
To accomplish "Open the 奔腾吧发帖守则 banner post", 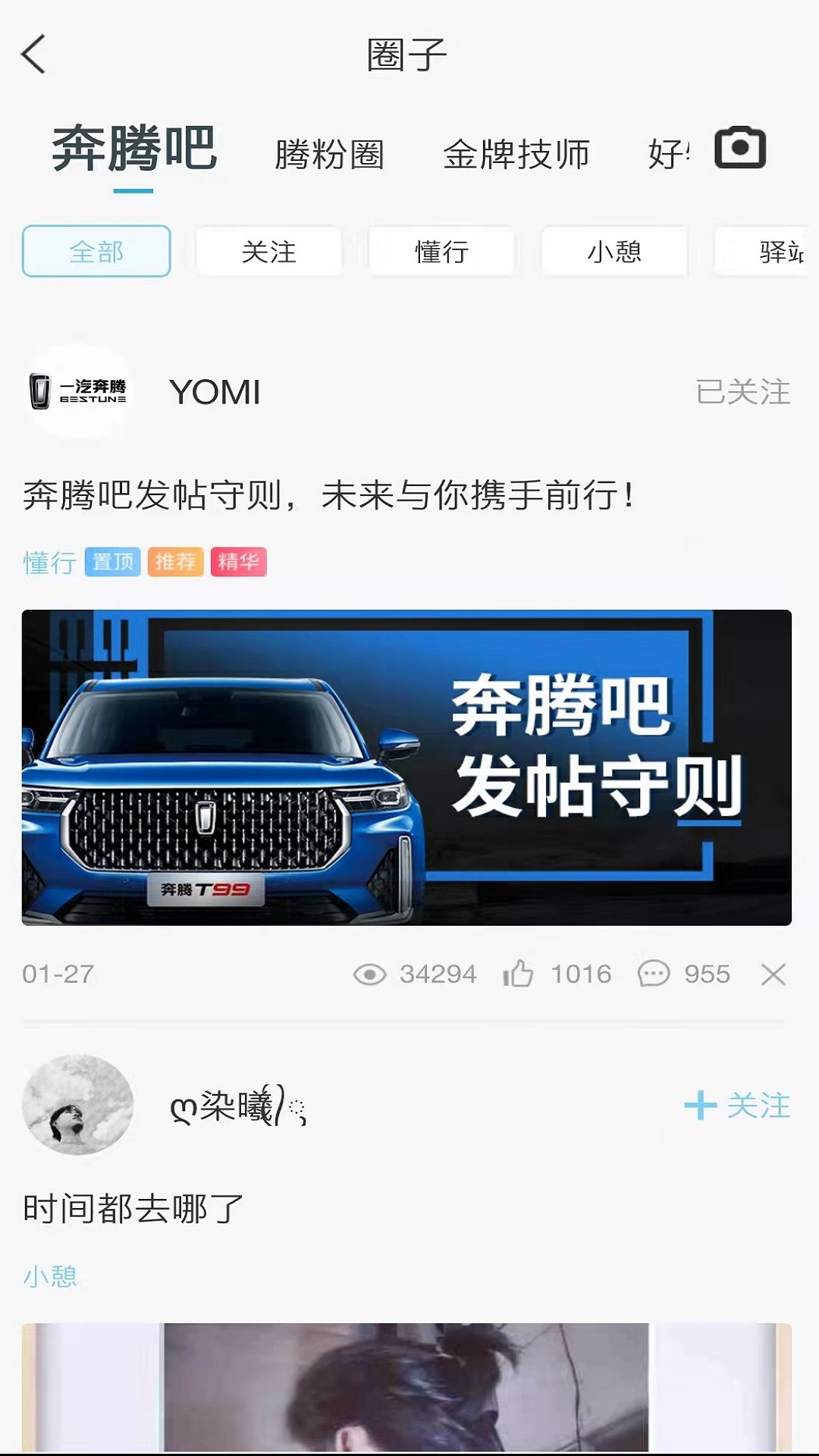I will 406,767.
